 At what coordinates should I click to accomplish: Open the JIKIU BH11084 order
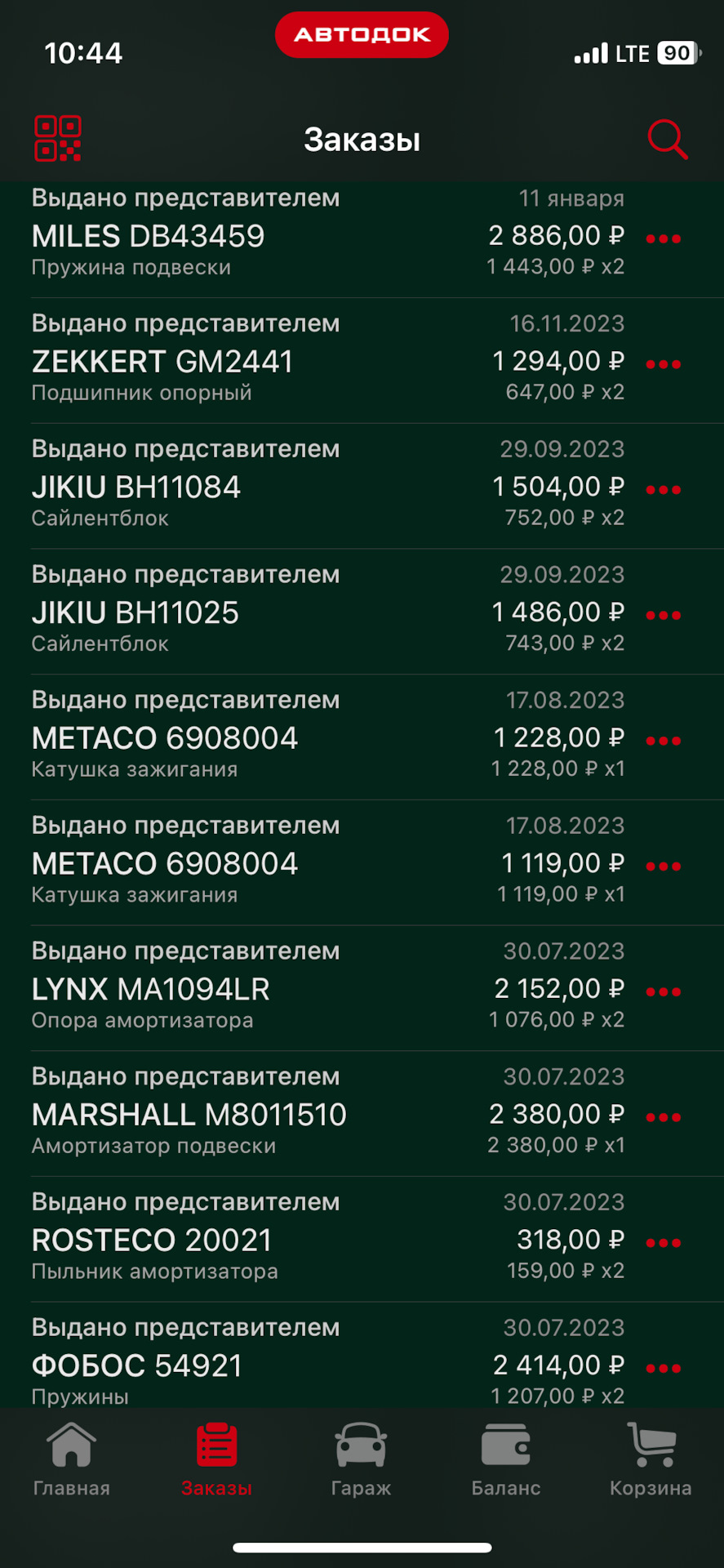click(362, 486)
